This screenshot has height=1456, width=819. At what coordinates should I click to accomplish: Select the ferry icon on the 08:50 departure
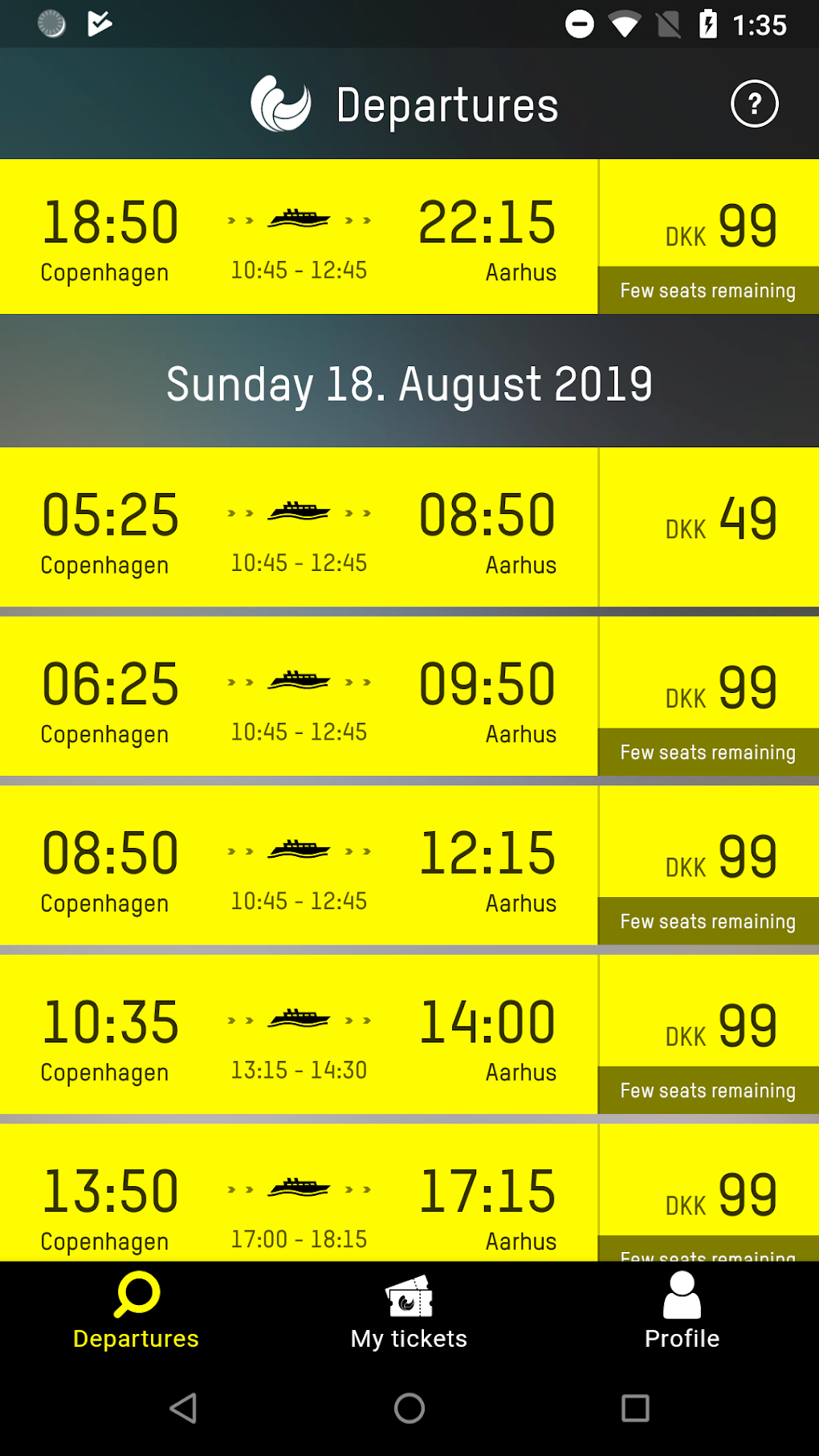coord(301,848)
